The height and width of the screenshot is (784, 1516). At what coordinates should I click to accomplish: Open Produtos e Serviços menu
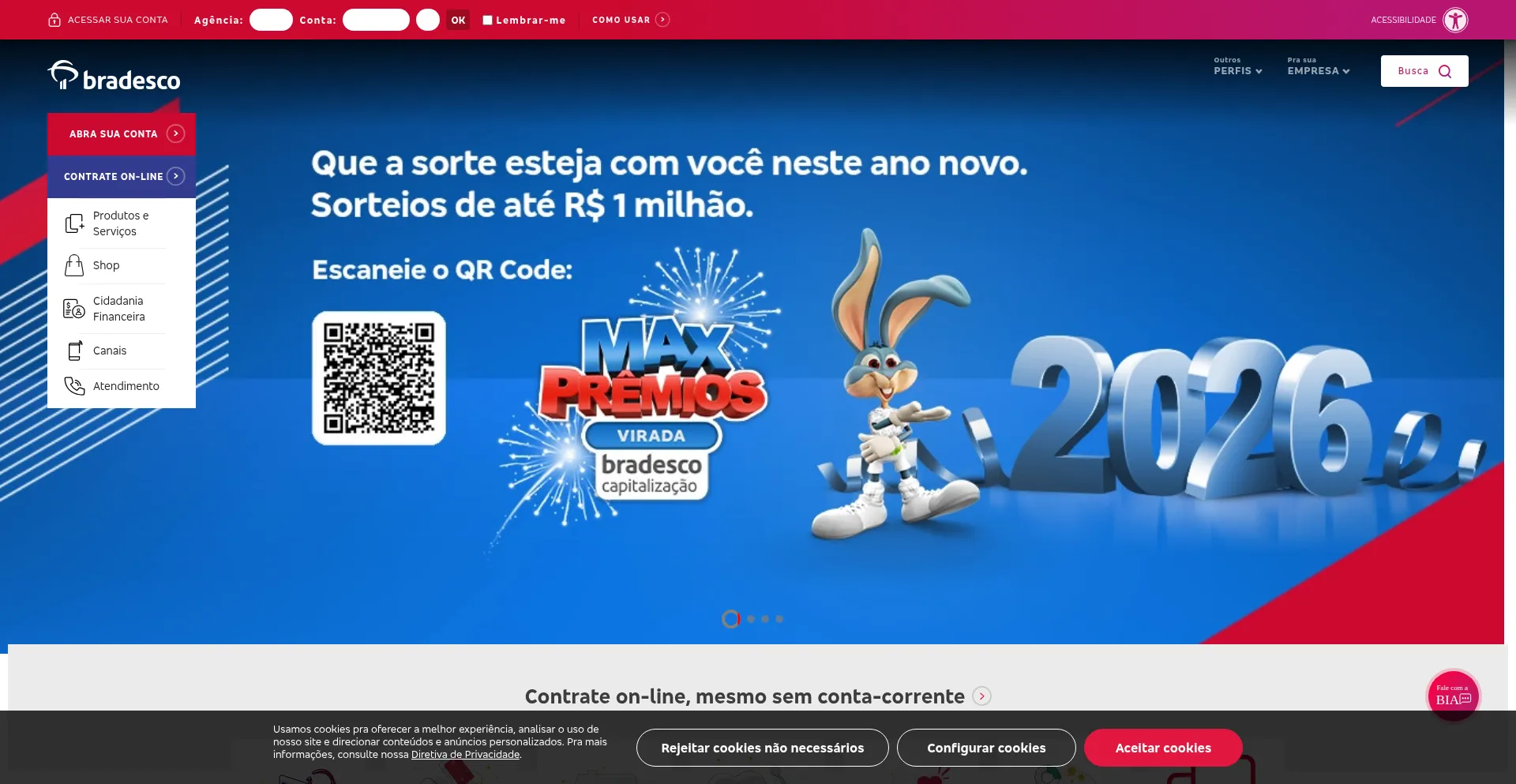click(121, 223)
